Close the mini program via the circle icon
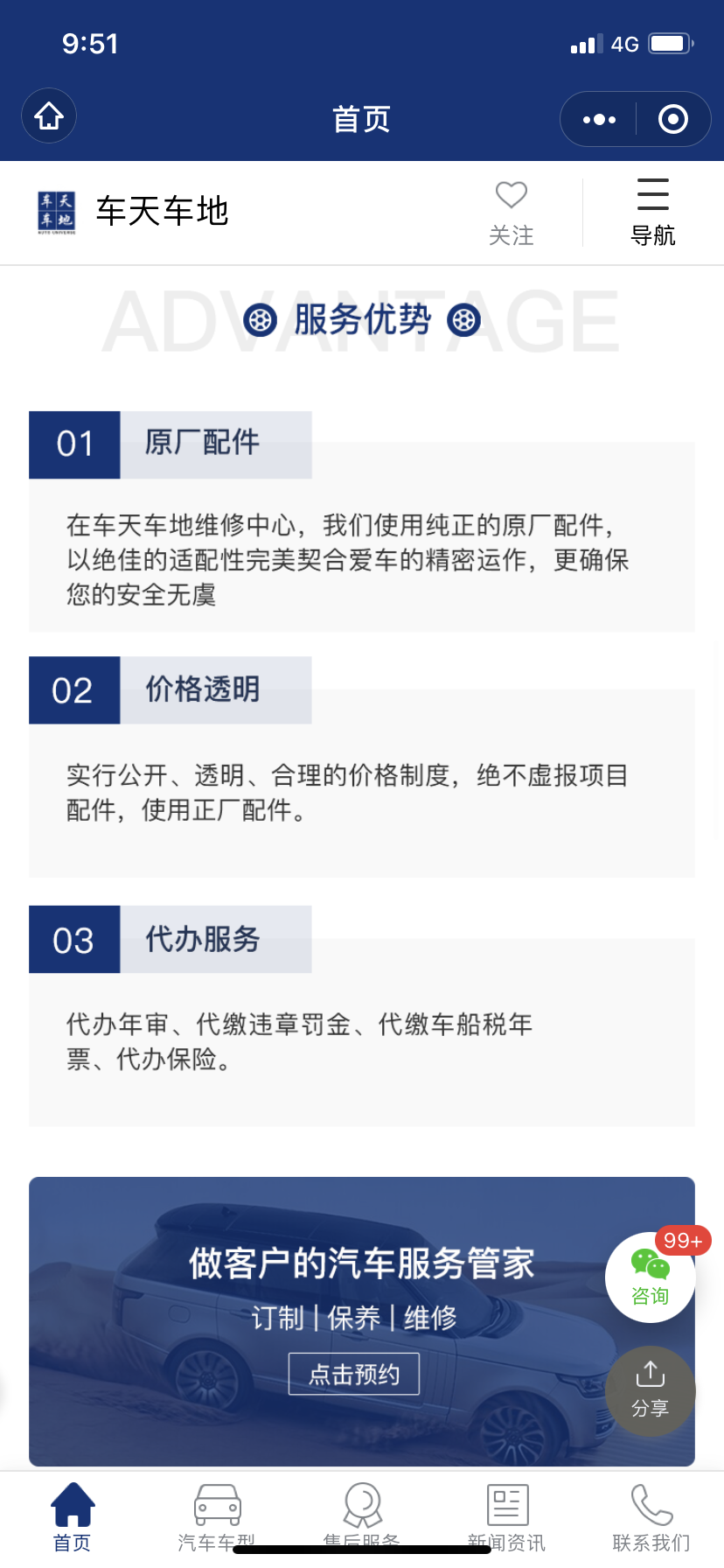The image size is (724, 1568). pyautogui.click(x=672, y=119)
